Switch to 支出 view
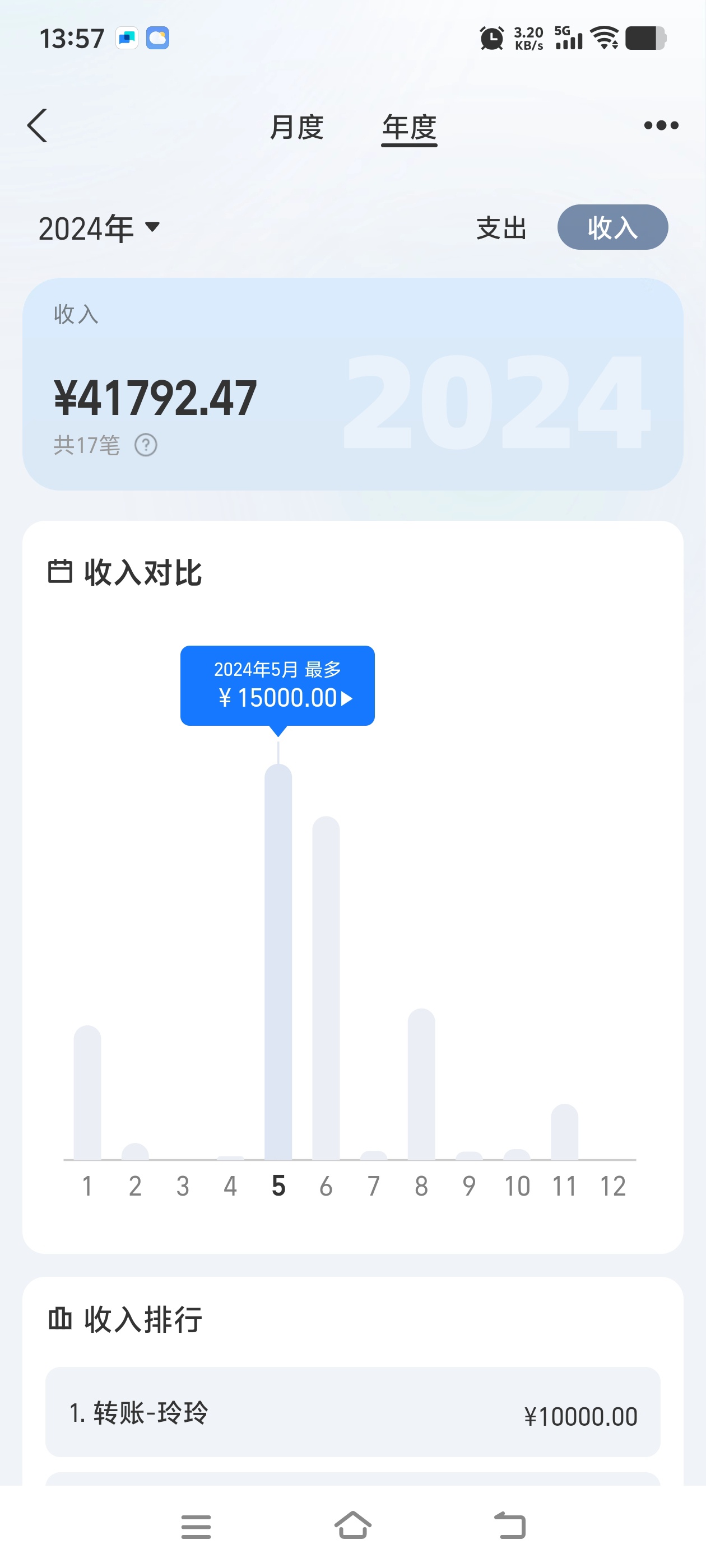706x1568 pixels. click(501, 228)
